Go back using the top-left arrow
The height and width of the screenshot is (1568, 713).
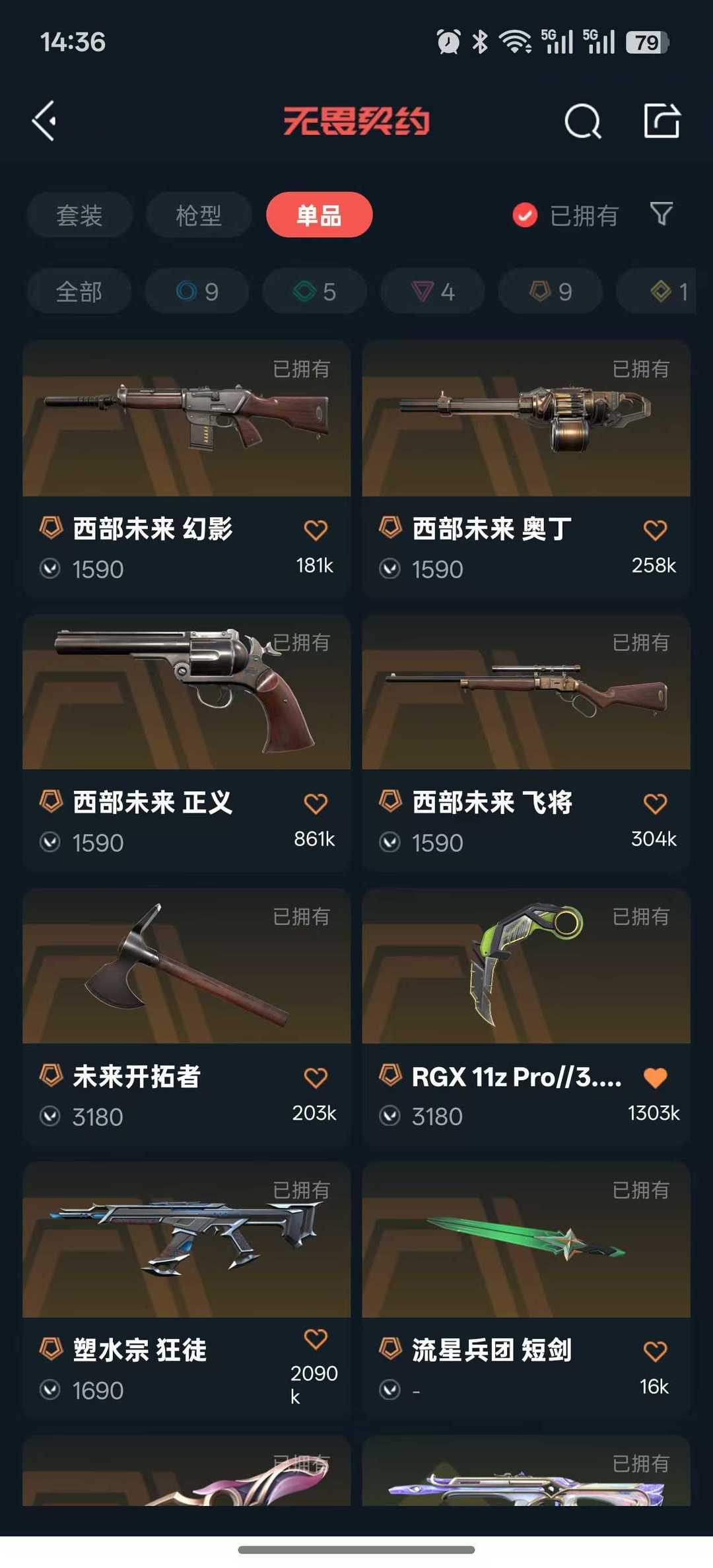[x=45, y=121]
